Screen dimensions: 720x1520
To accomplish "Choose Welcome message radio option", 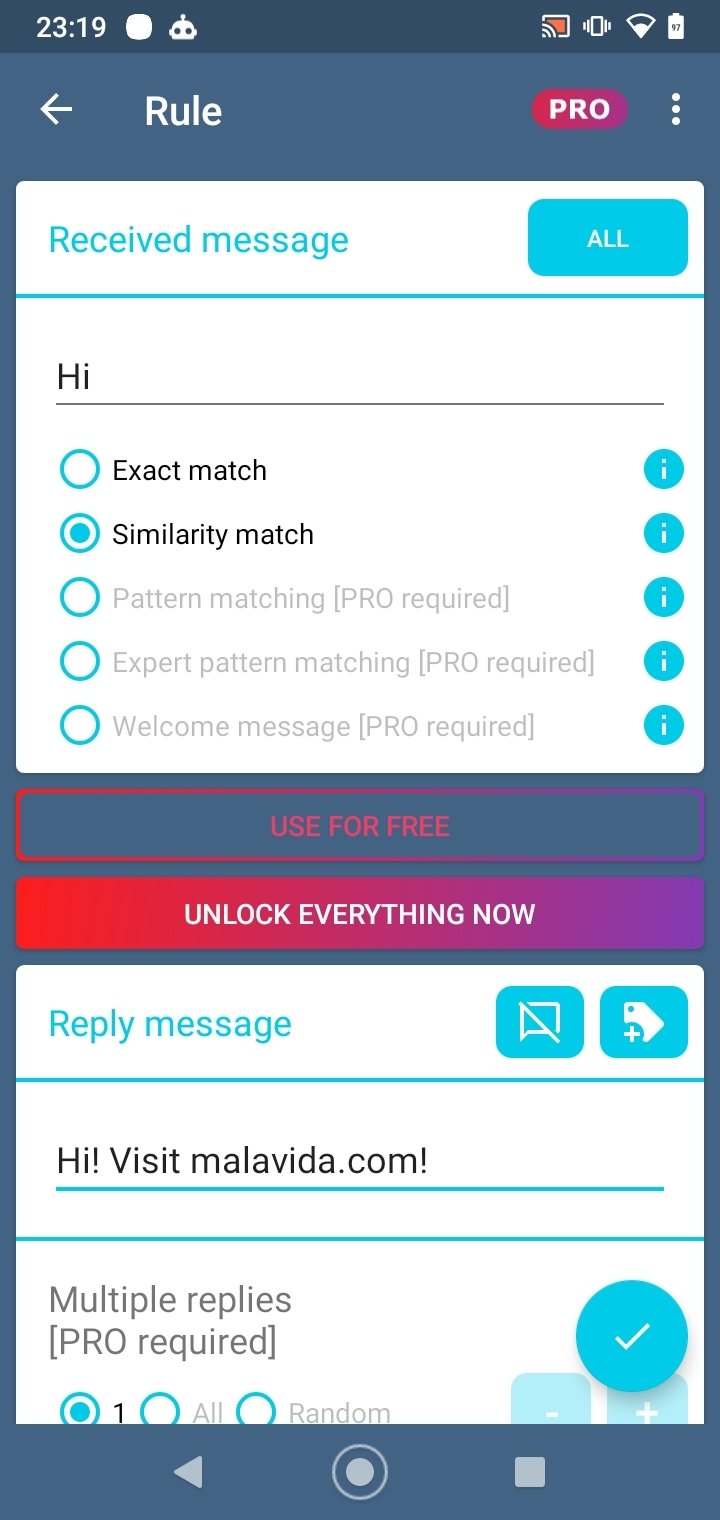I will [x=80, y=725].
